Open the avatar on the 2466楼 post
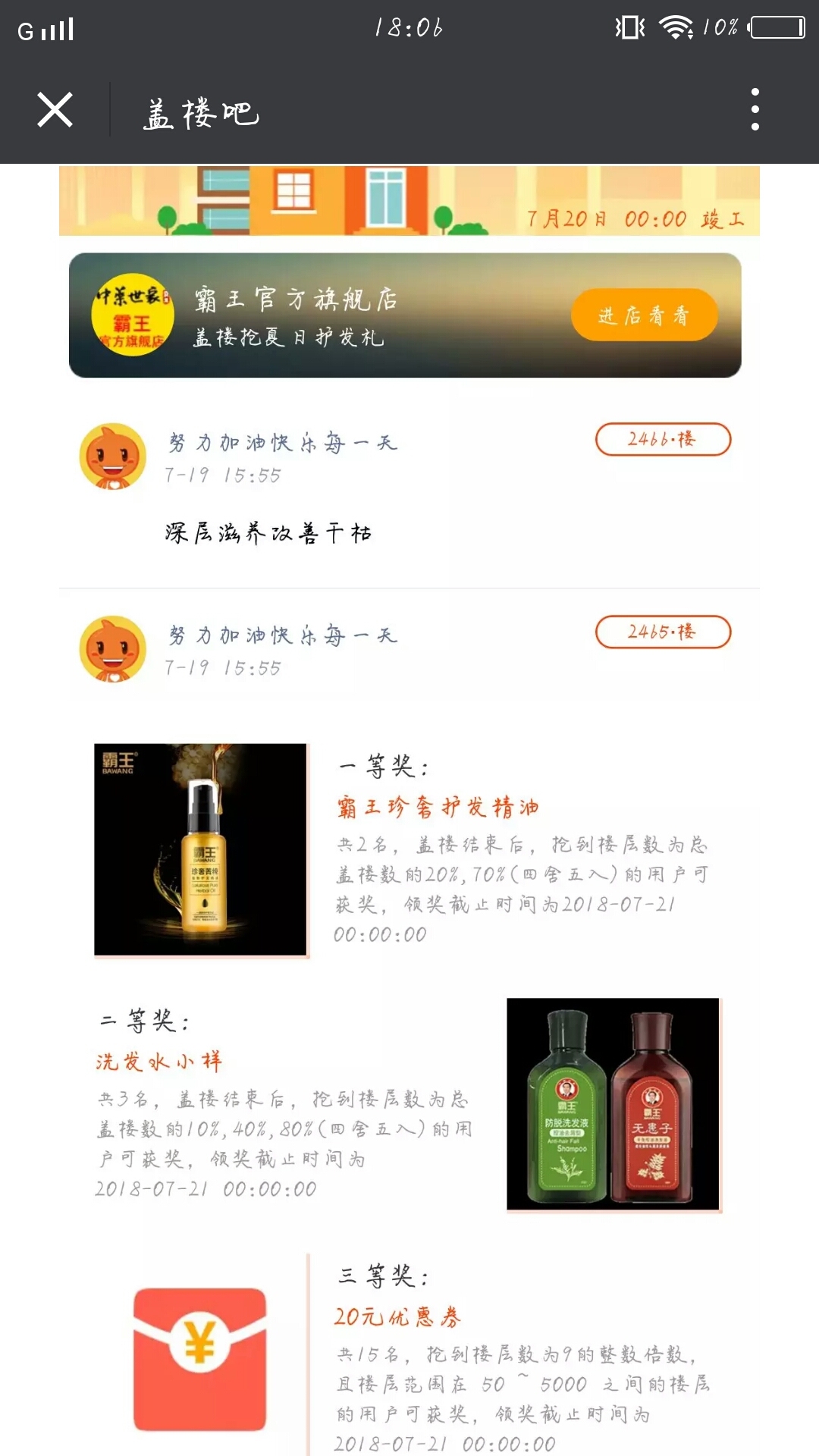The width and height of the screenshot is (819, 1456). (x=113, y=457)
